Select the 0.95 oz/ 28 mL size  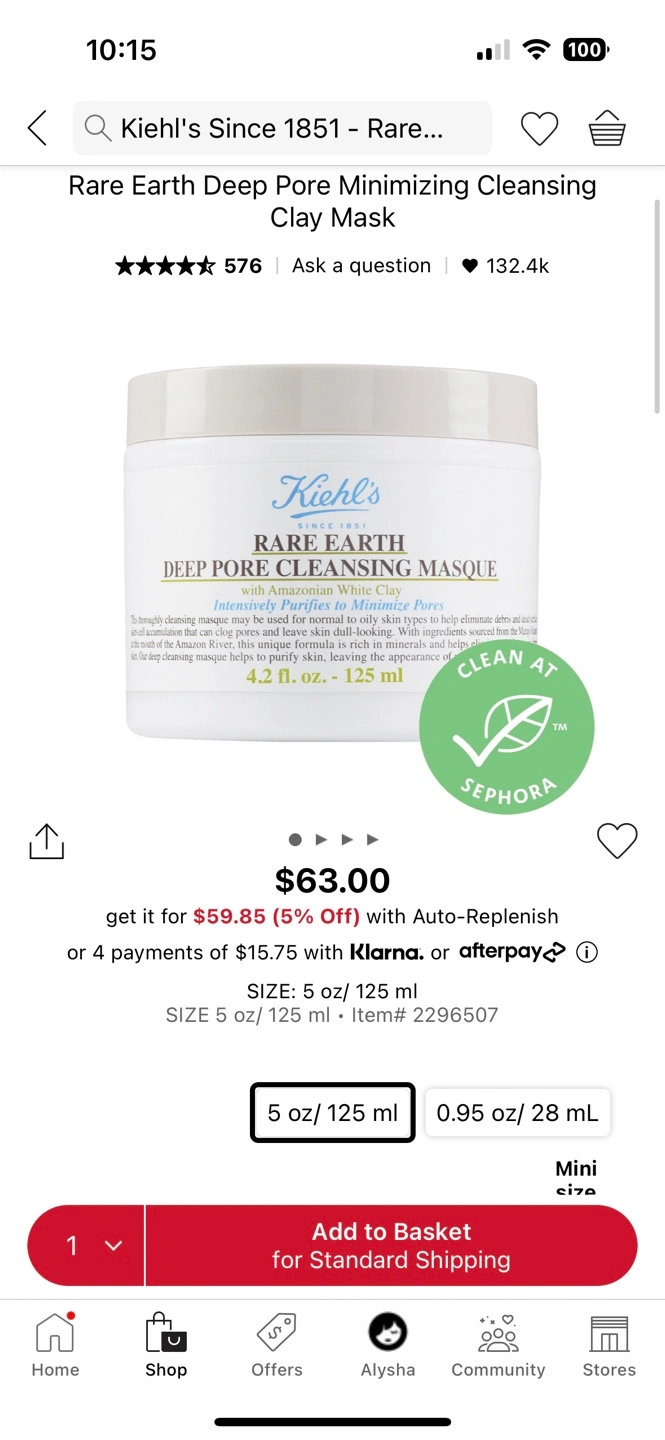click(x=517, y=1112)
